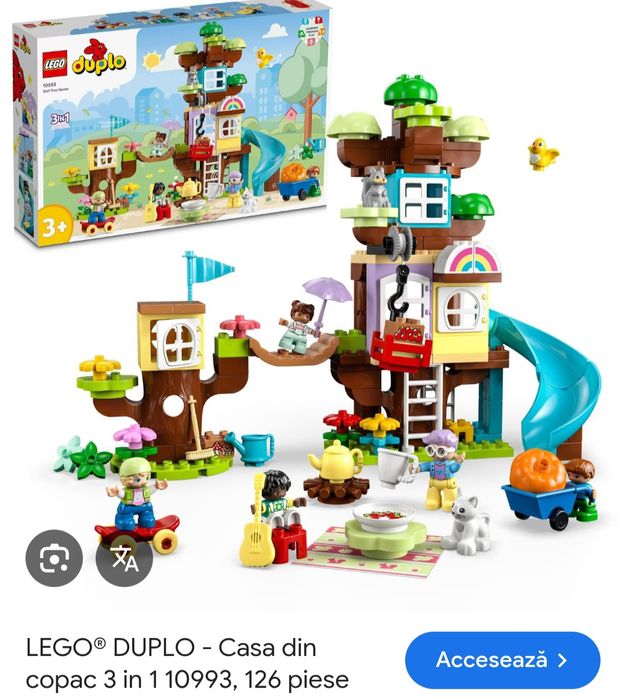Translate text in the image
Viewport: 626px width, 699px height.
click(124, 558)
